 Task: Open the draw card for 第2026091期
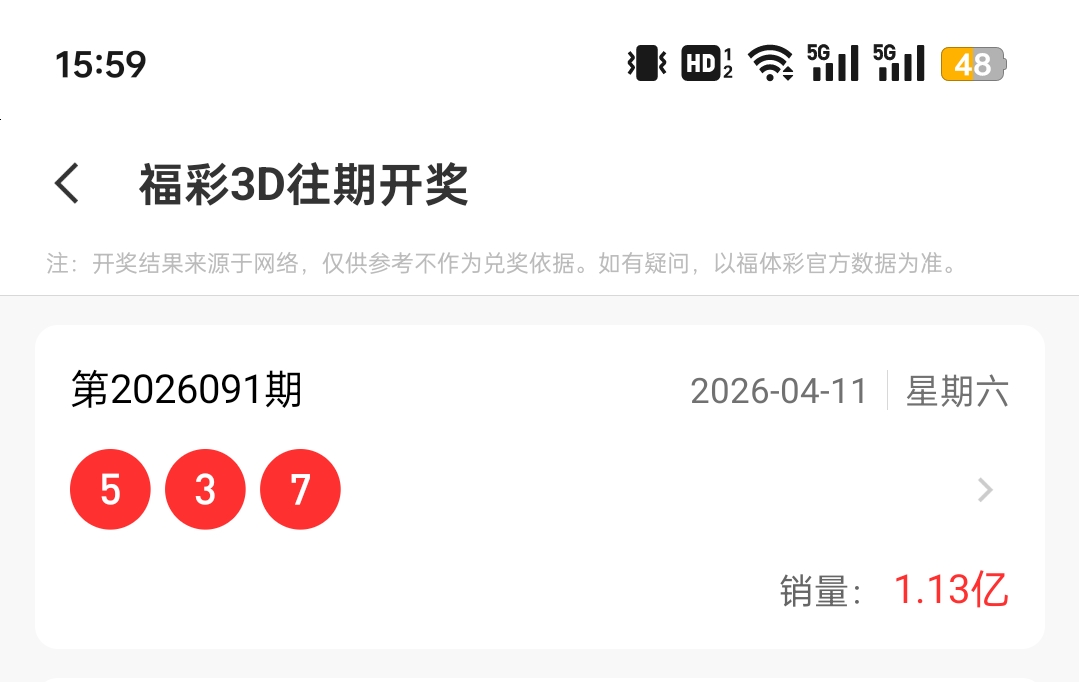[x=540, y=487]
